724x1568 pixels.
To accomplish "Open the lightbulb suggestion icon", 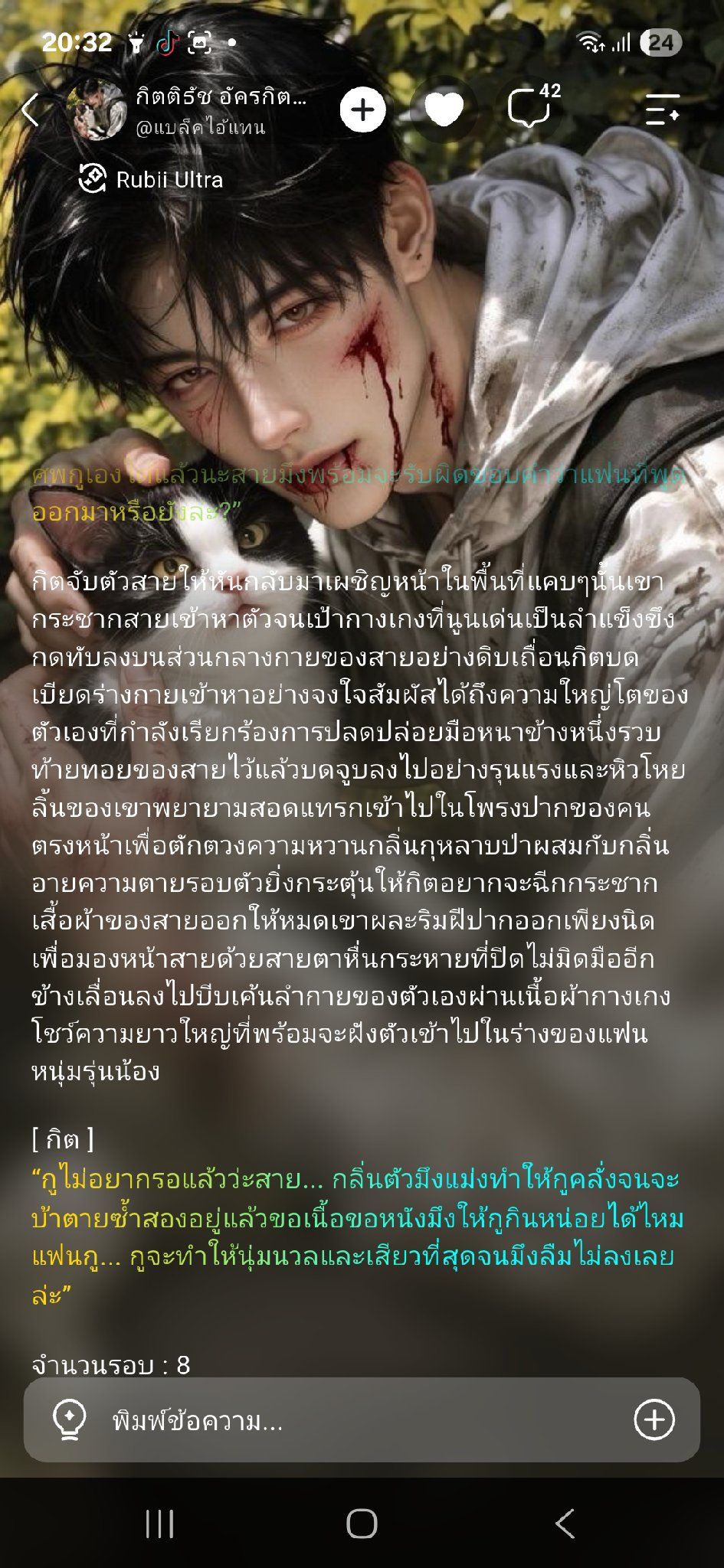I will pos(69,1420).
